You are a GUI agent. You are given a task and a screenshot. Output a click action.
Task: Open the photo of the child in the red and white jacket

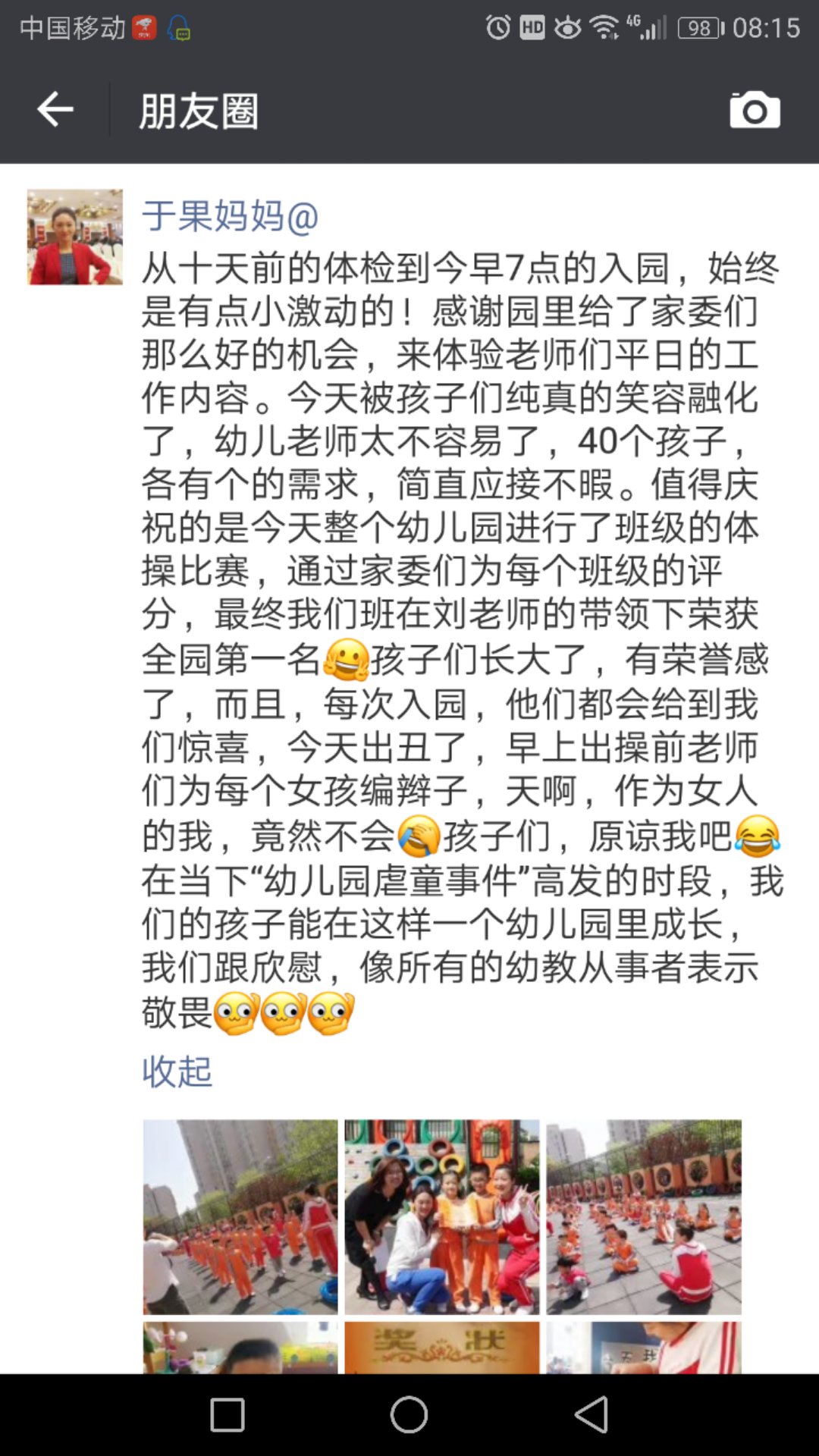[644, 1348]
